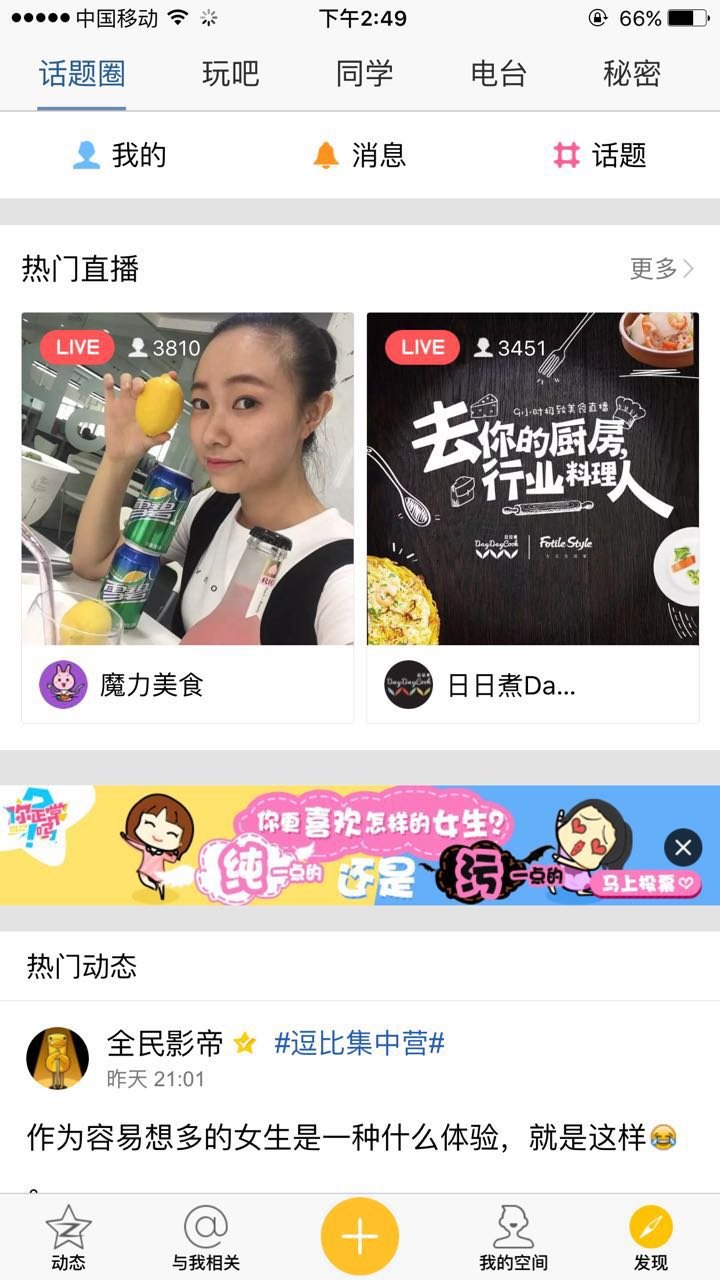Go to 我的空间

tap(513, 1238)
